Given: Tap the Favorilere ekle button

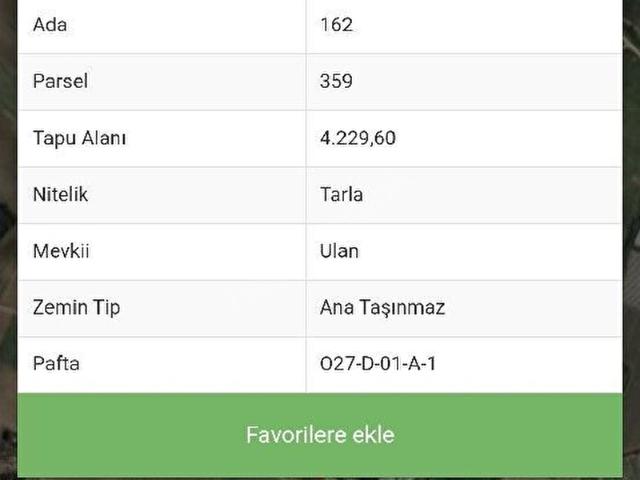Looking at the screenshot, I should tap(320, 435).
